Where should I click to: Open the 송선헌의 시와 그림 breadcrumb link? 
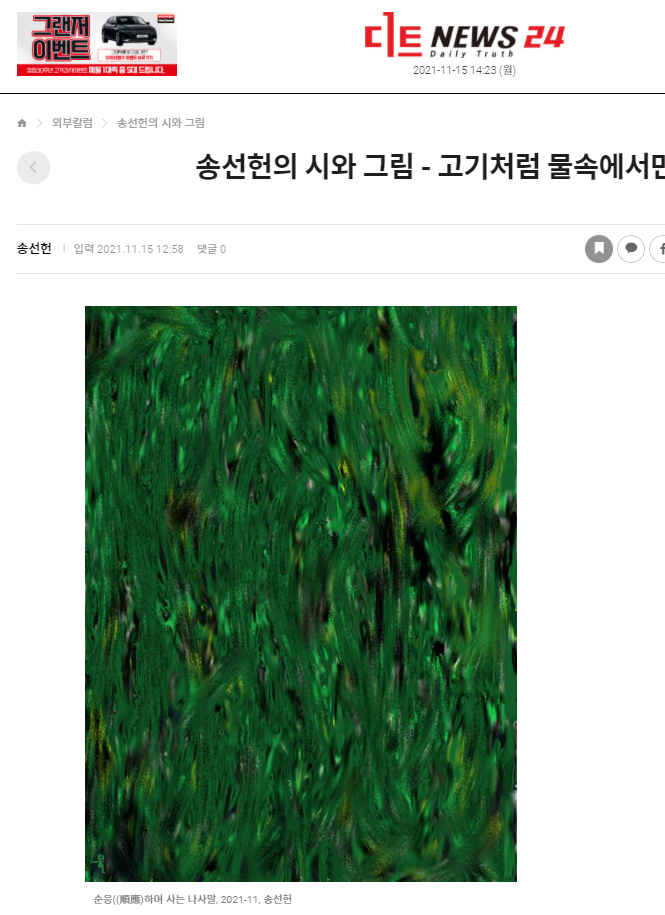(x=160, y=123)
